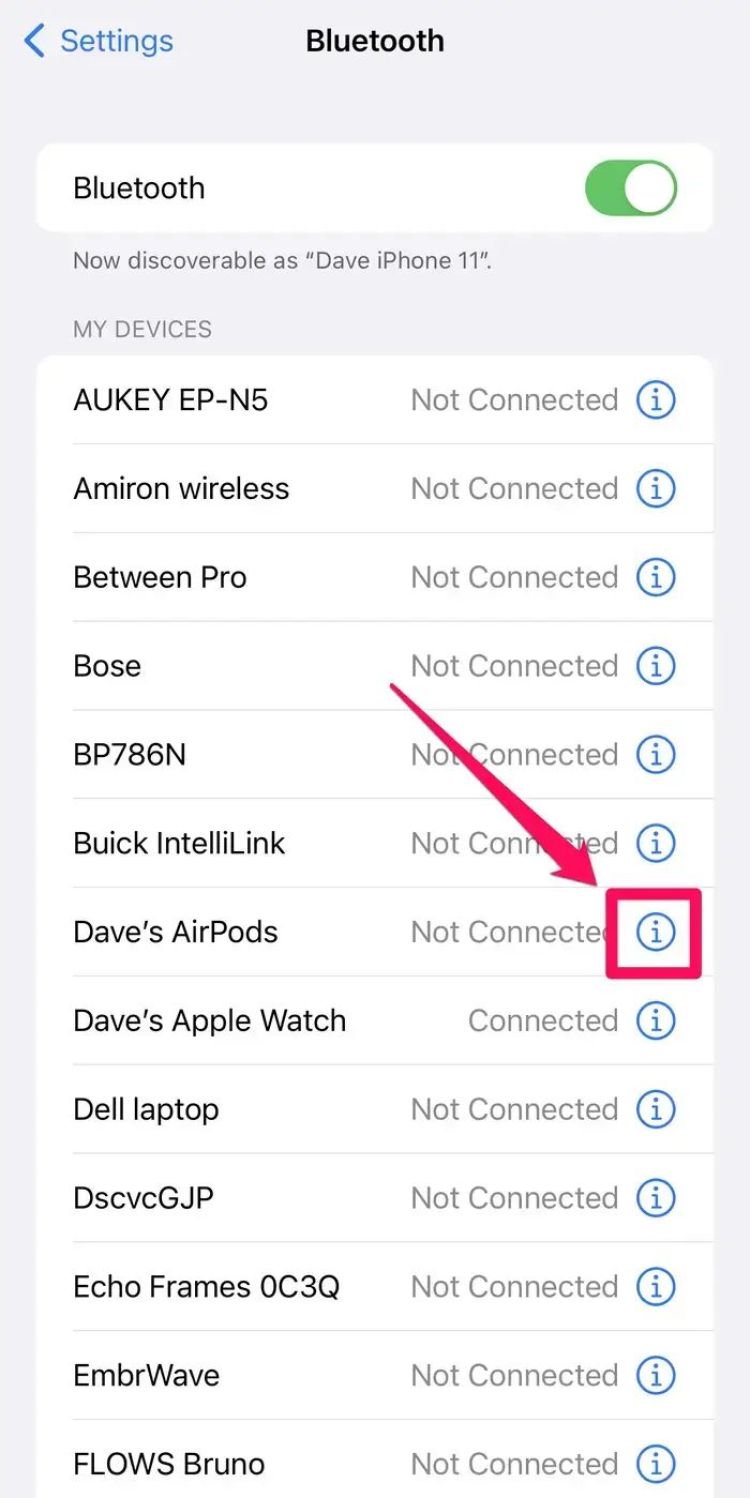
Task: Show info for Amiron wireless
Action: click(x=656, y=489)
